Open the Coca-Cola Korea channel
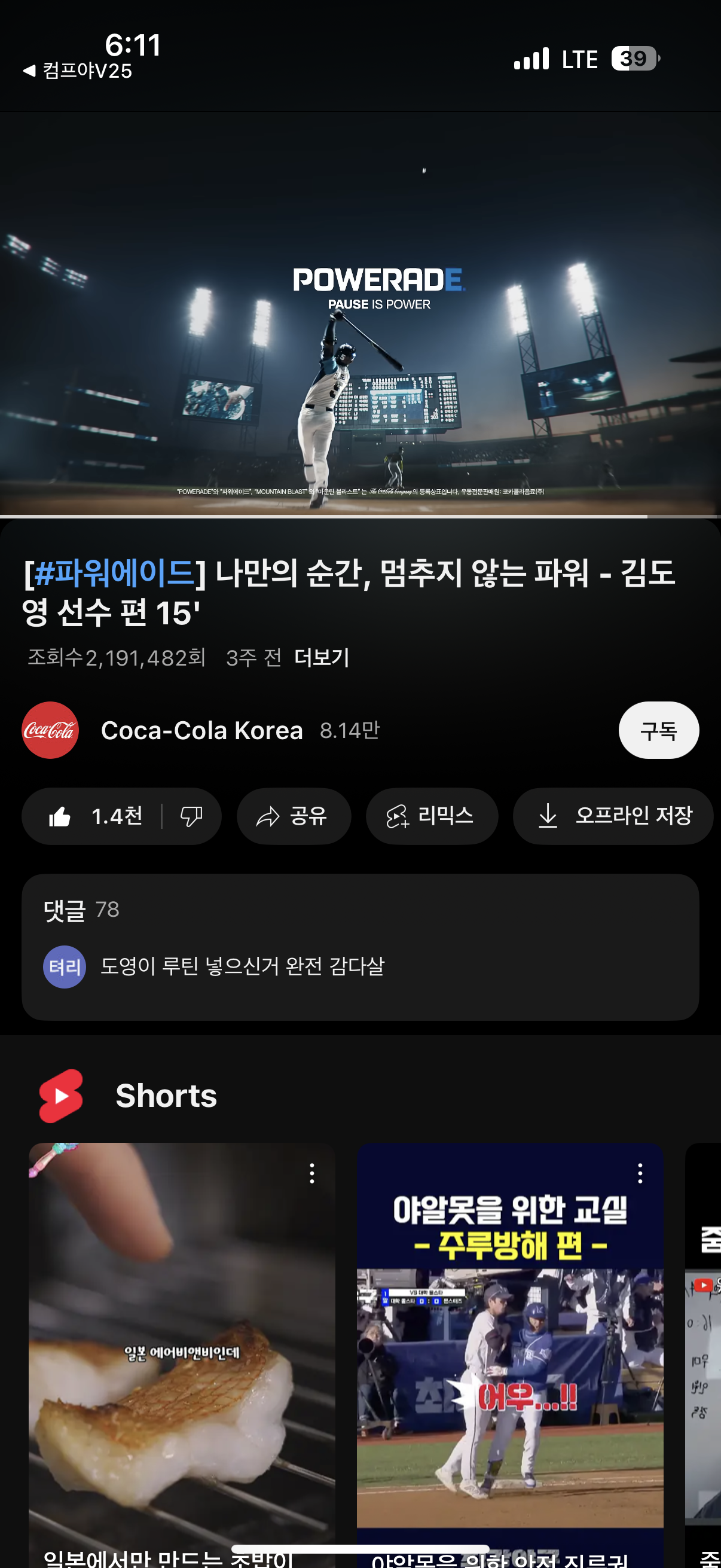Viewport: 721px width, 1568px height. (201, 730)
